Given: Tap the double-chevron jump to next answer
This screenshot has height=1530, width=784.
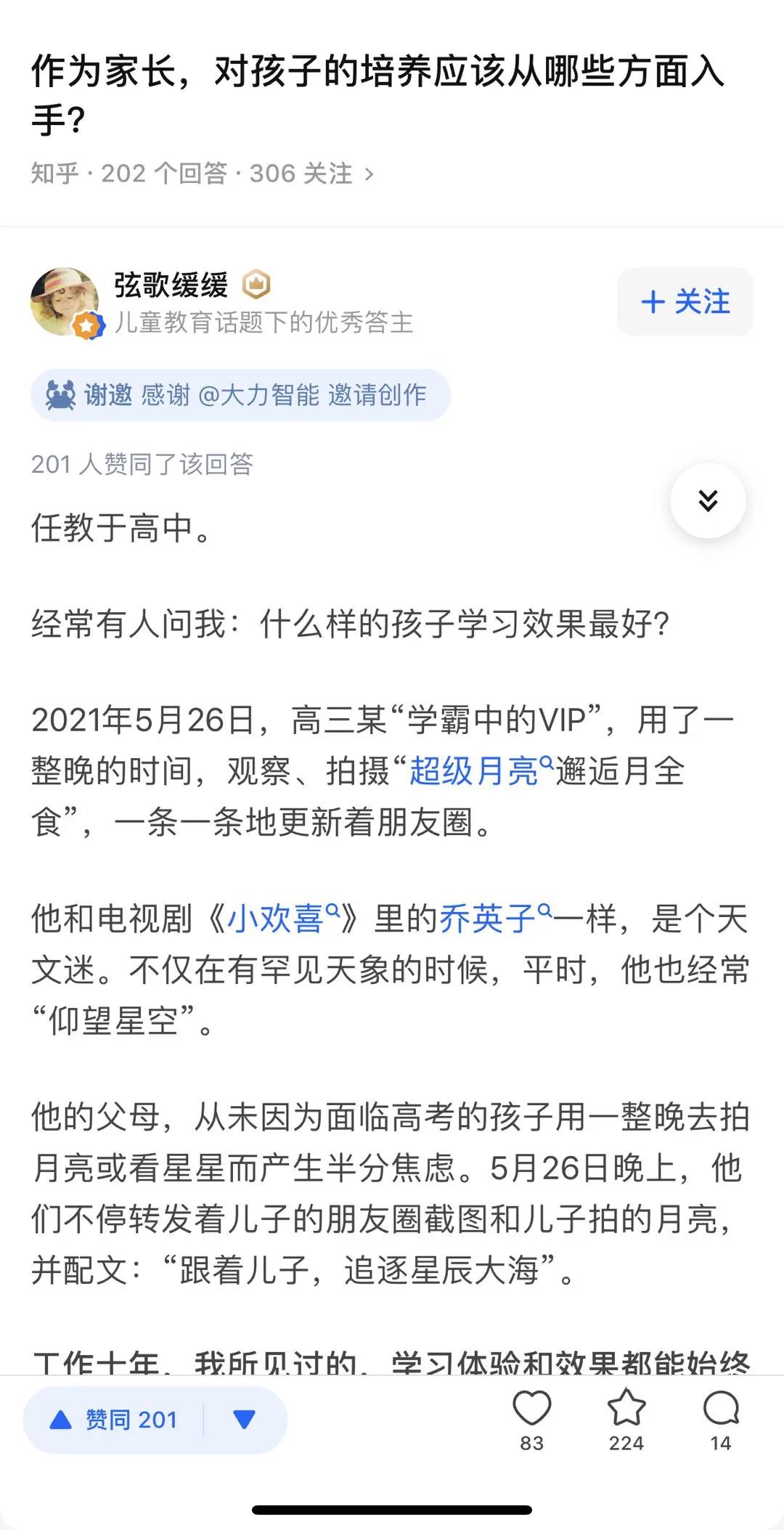Looking at the screenshot, I should [708, 501].
